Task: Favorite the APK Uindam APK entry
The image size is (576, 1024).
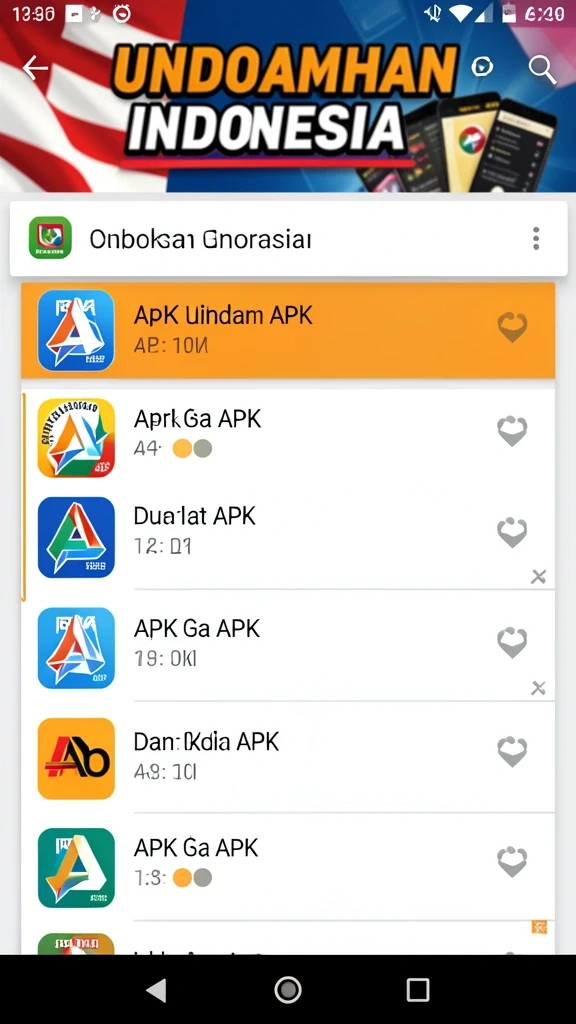Action: point(512,327)
